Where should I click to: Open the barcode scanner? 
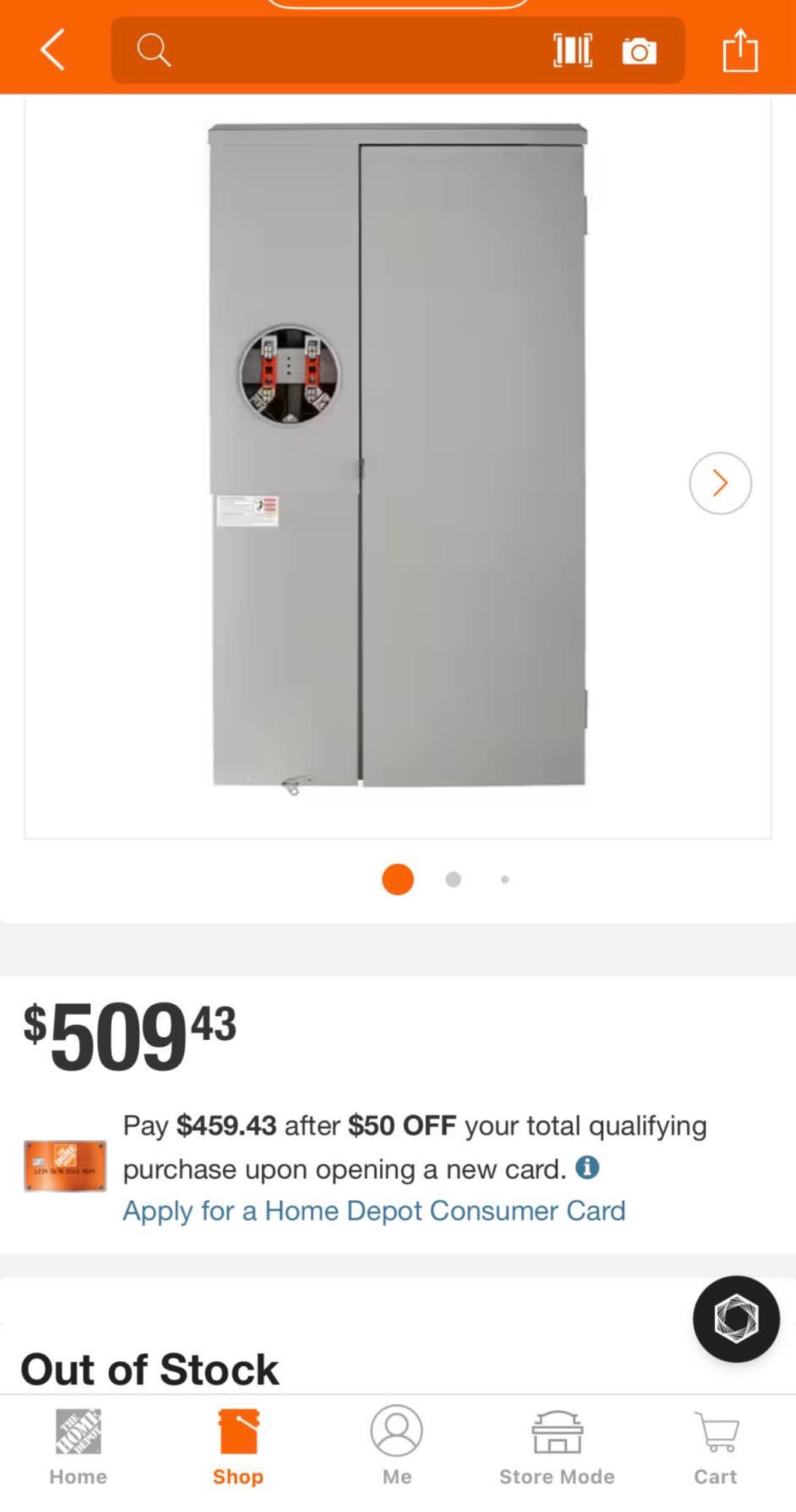click(x=573, y=51)
